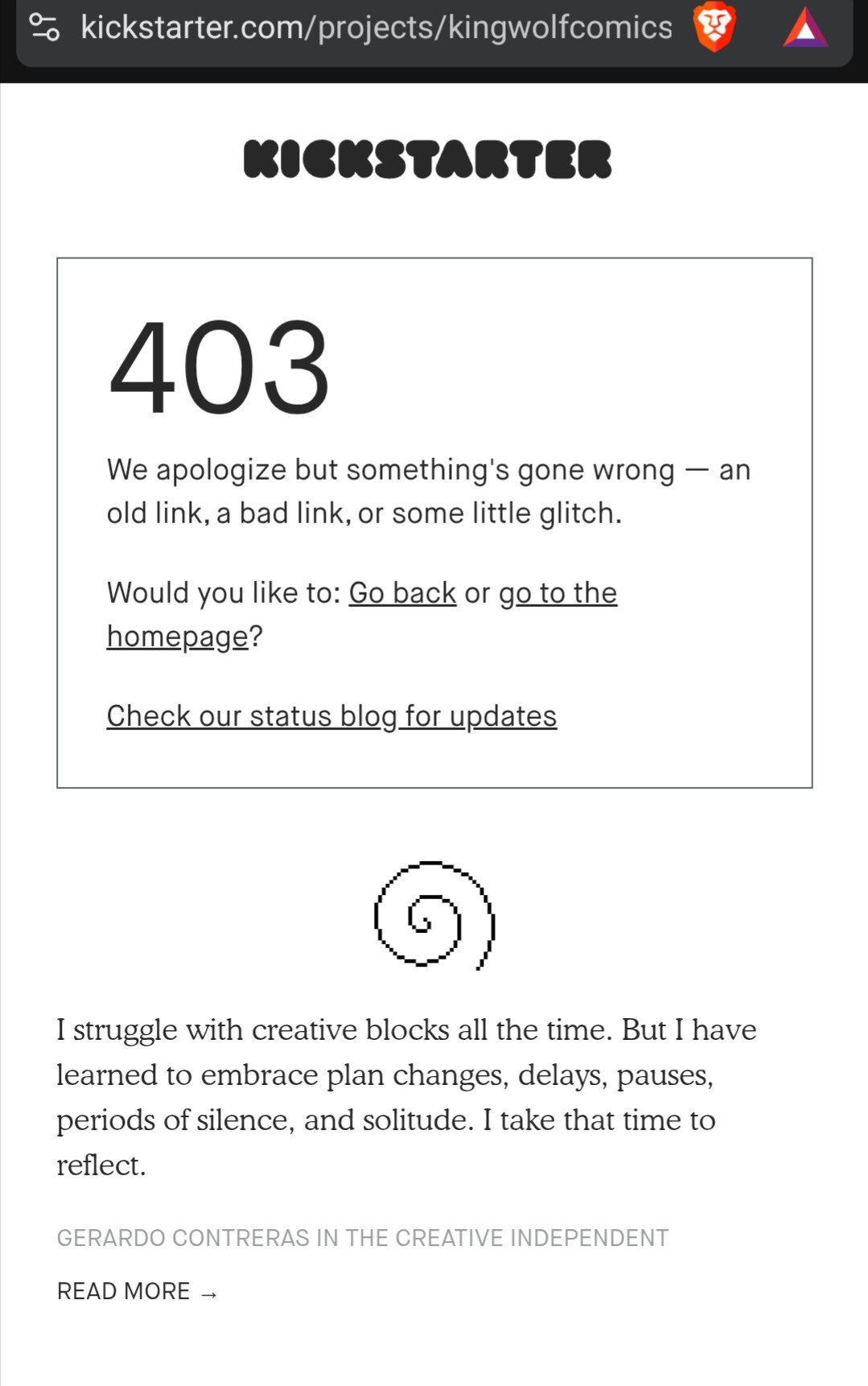
Task: Tap the Kickstarter logo link
Action: [427, 159]
